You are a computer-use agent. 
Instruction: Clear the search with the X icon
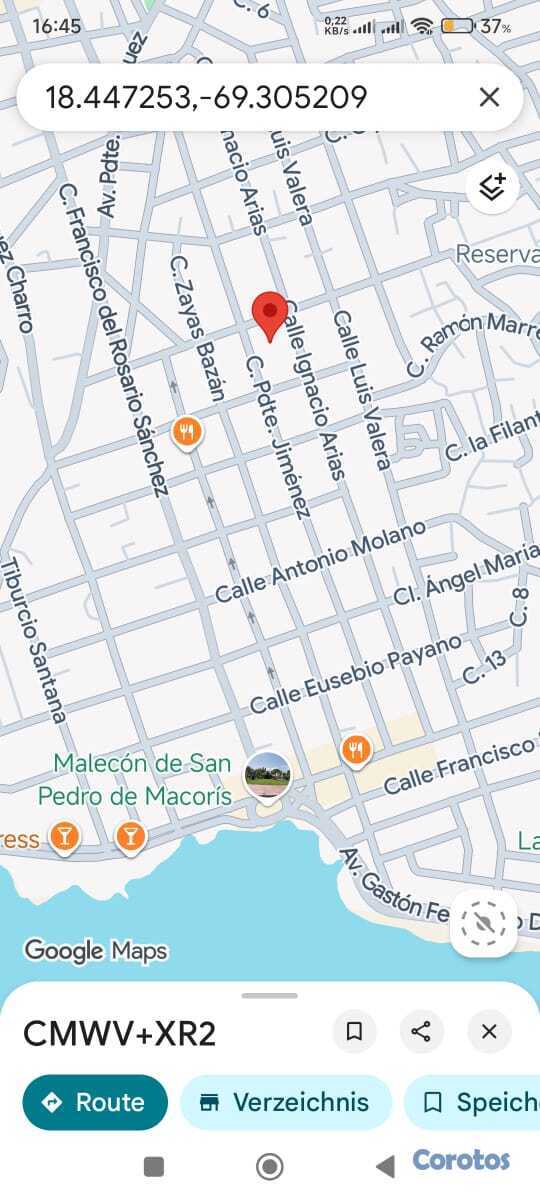point(489,97)
